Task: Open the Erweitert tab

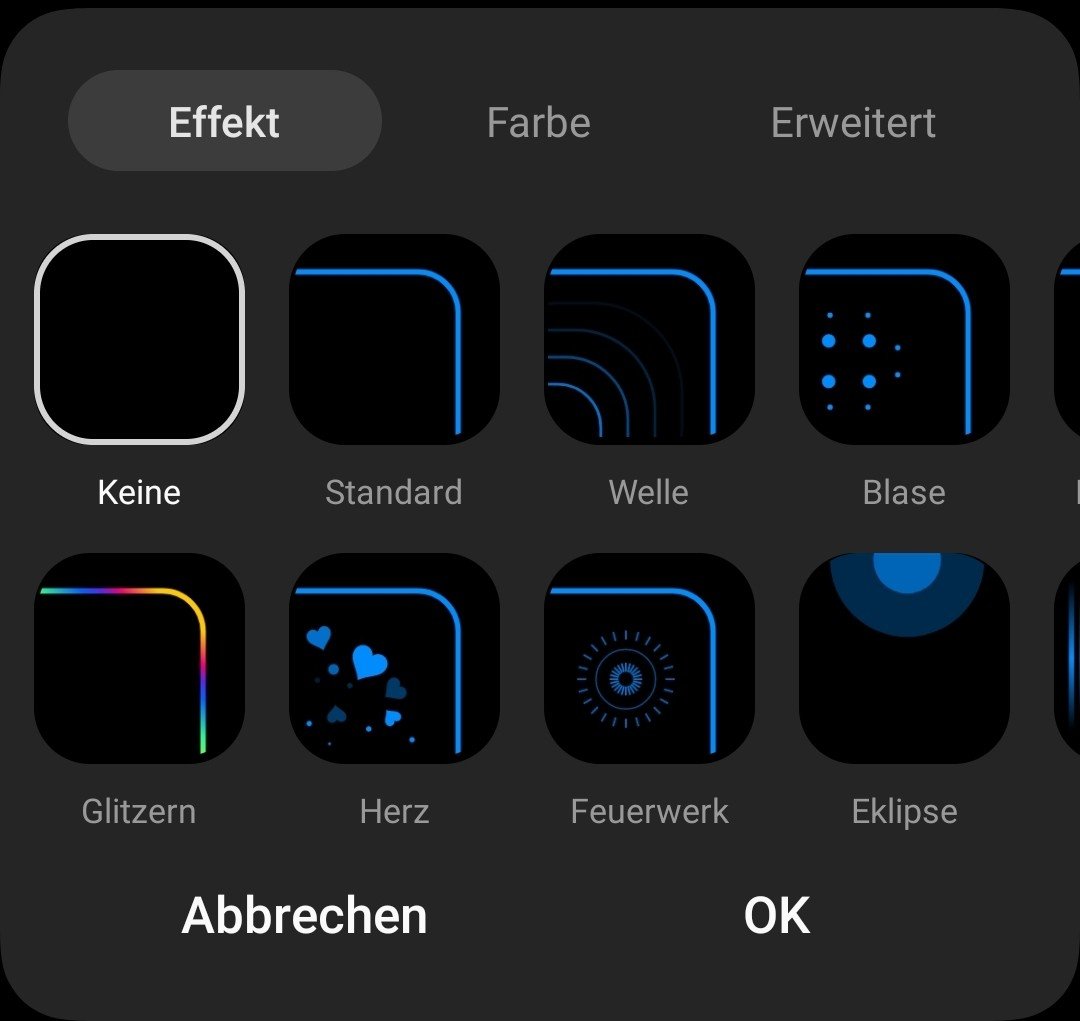Action: tap(853, 122)
